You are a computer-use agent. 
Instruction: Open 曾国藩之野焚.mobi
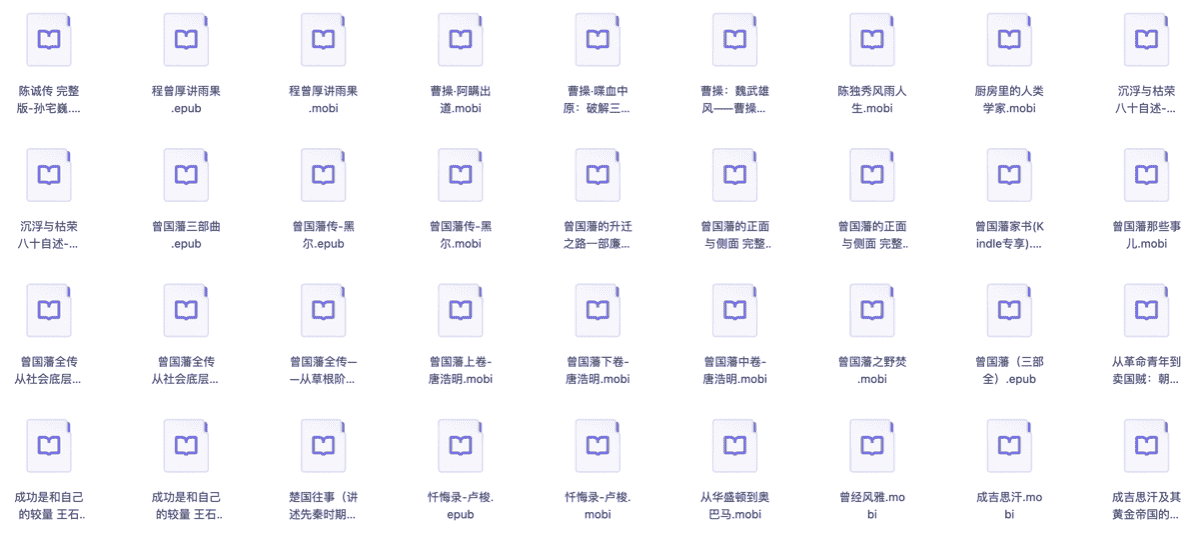(871, 311)
